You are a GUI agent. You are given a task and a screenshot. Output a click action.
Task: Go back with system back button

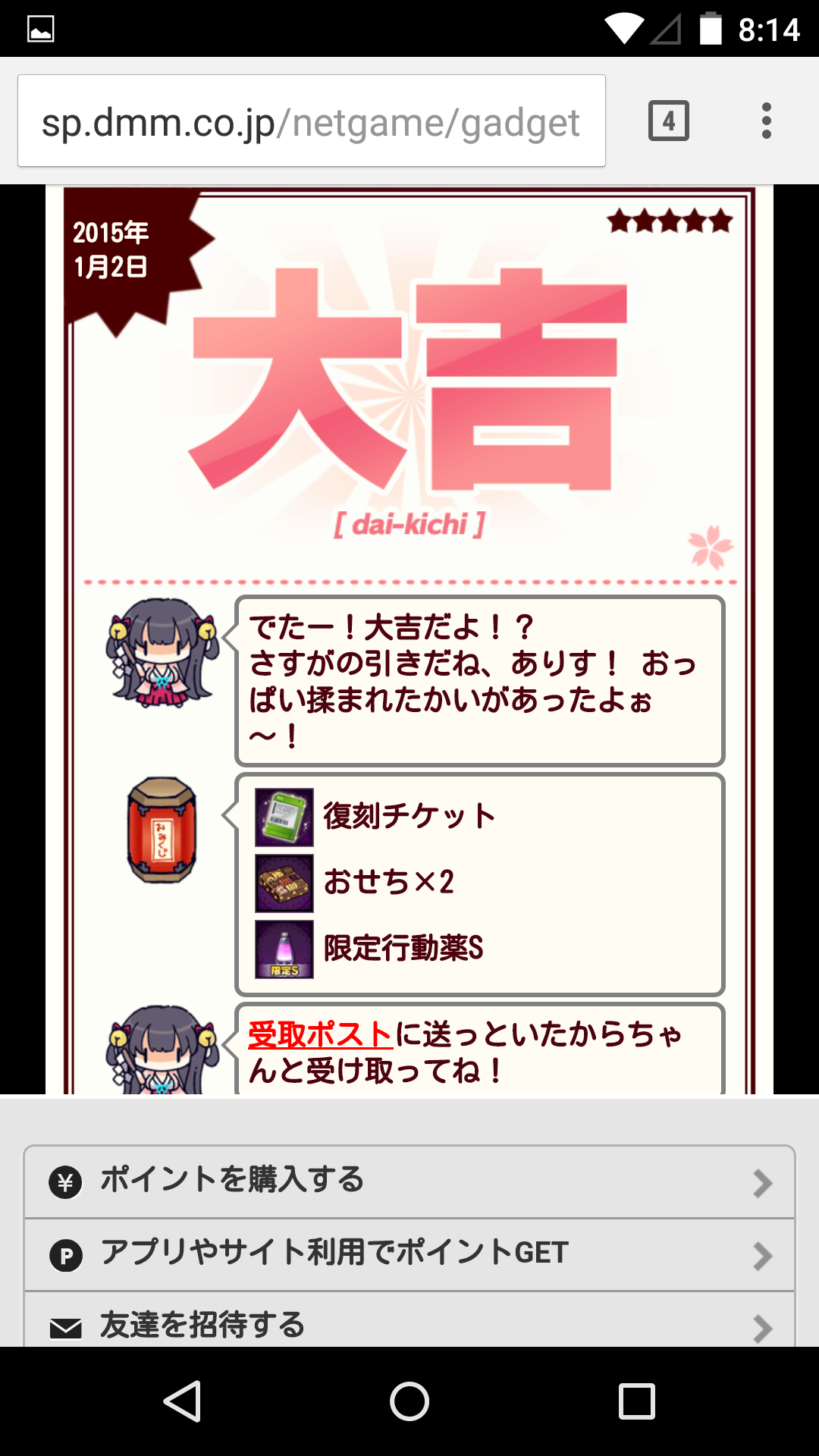[182, 1401]
